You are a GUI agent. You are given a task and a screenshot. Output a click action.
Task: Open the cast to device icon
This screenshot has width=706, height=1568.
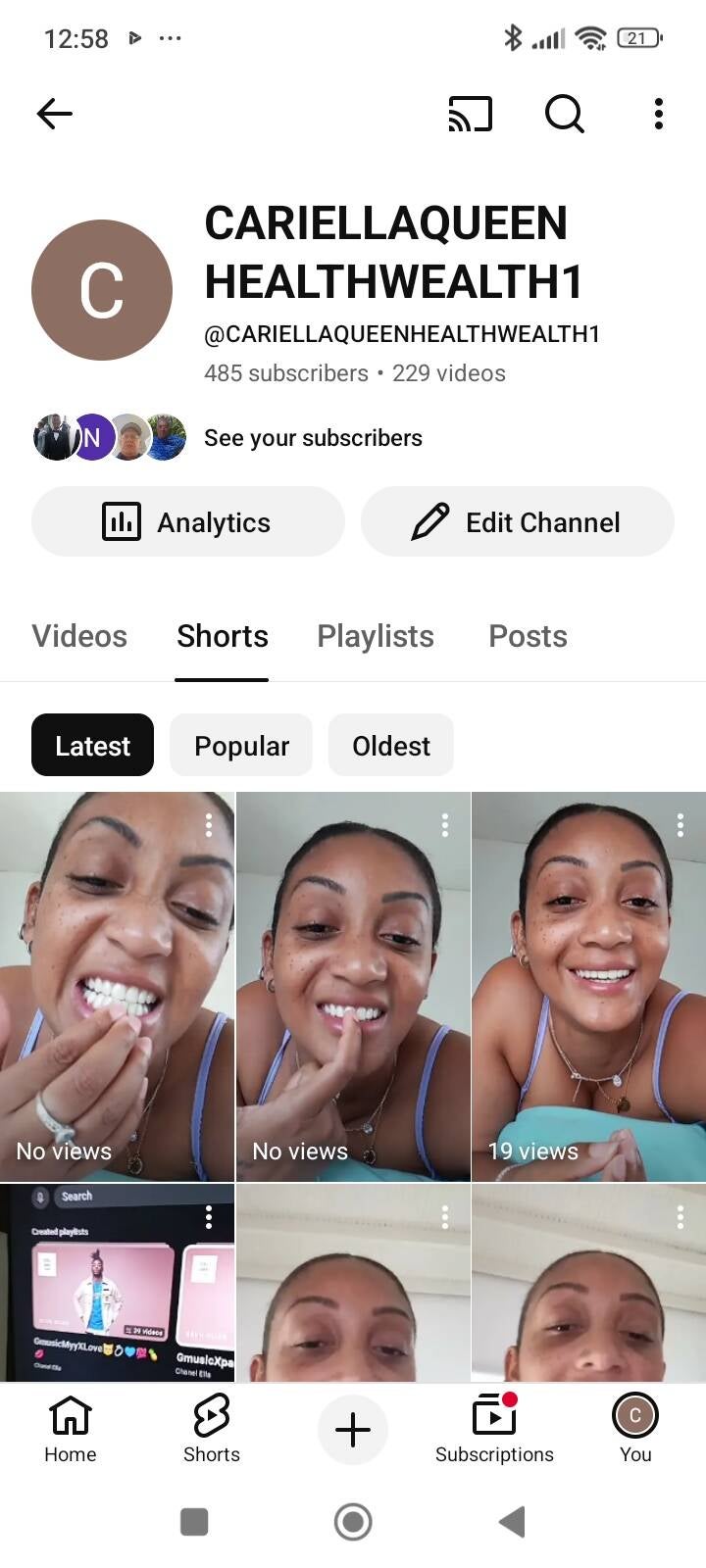[x=470, y=114]
